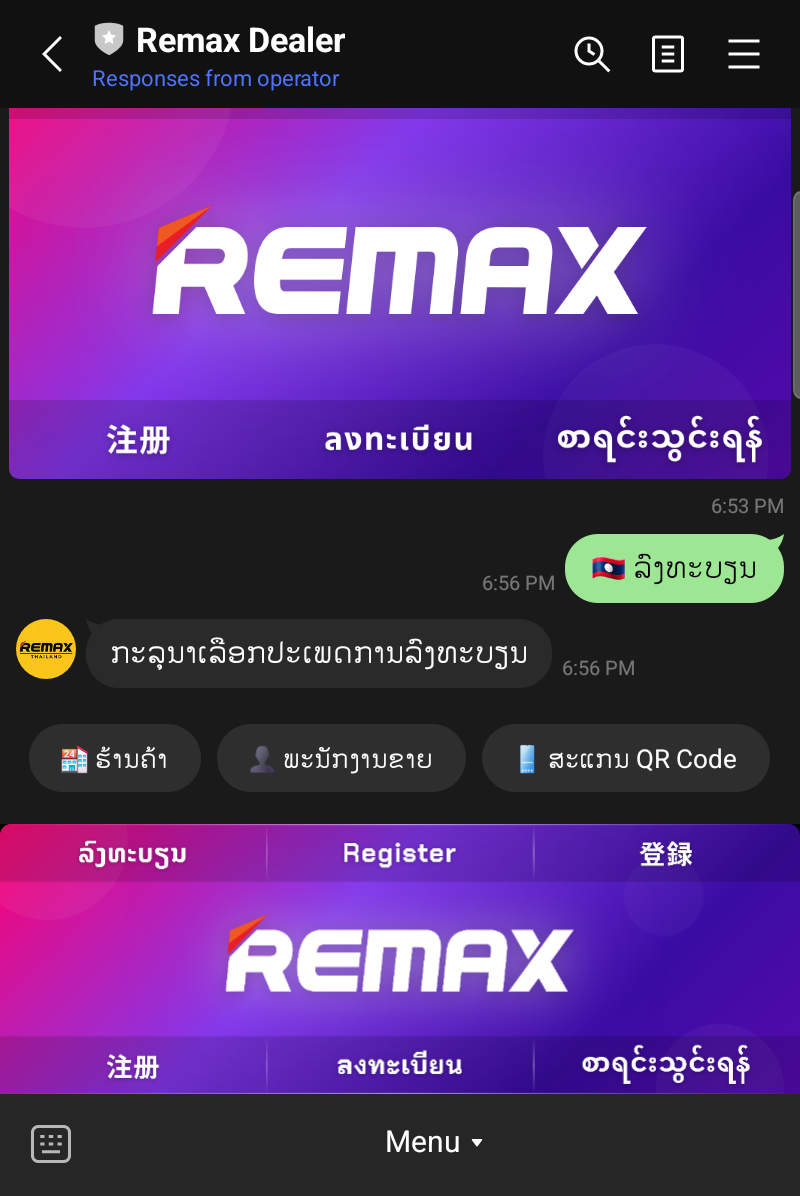
Task: Select the ລົງທະບຽນ tab on the lower card
Action: (x=132, y=852)
